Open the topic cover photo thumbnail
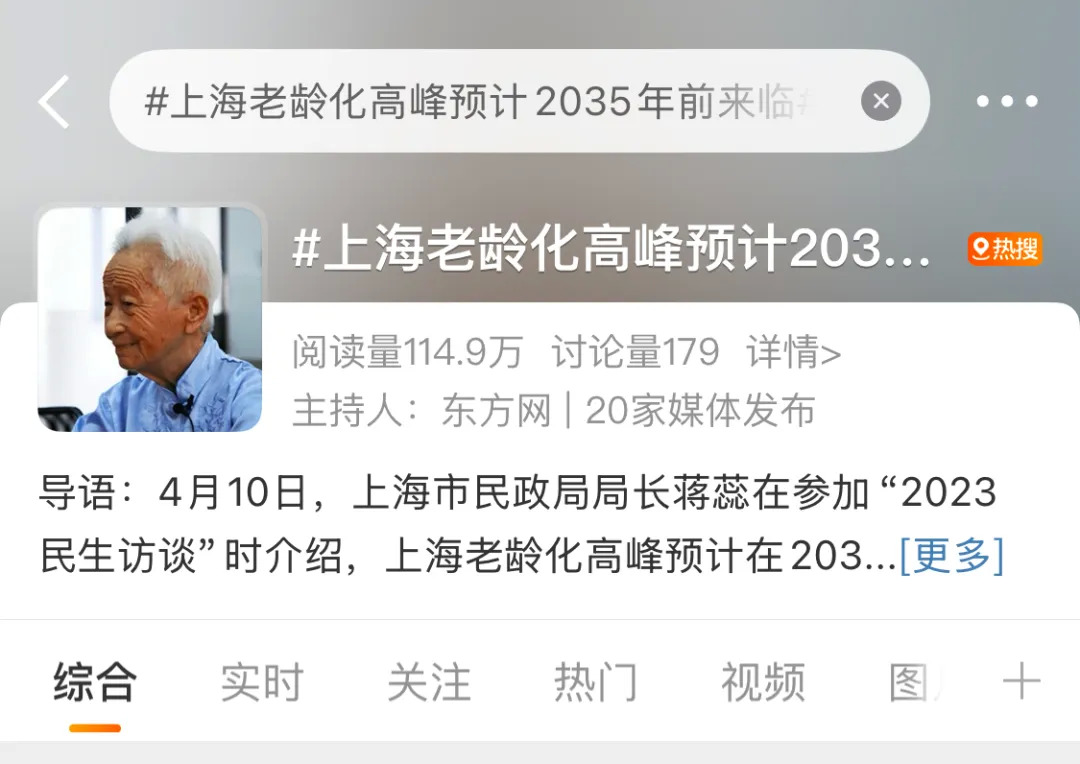Viewport: 1080px width, 764px height. (x=150, y=319)
